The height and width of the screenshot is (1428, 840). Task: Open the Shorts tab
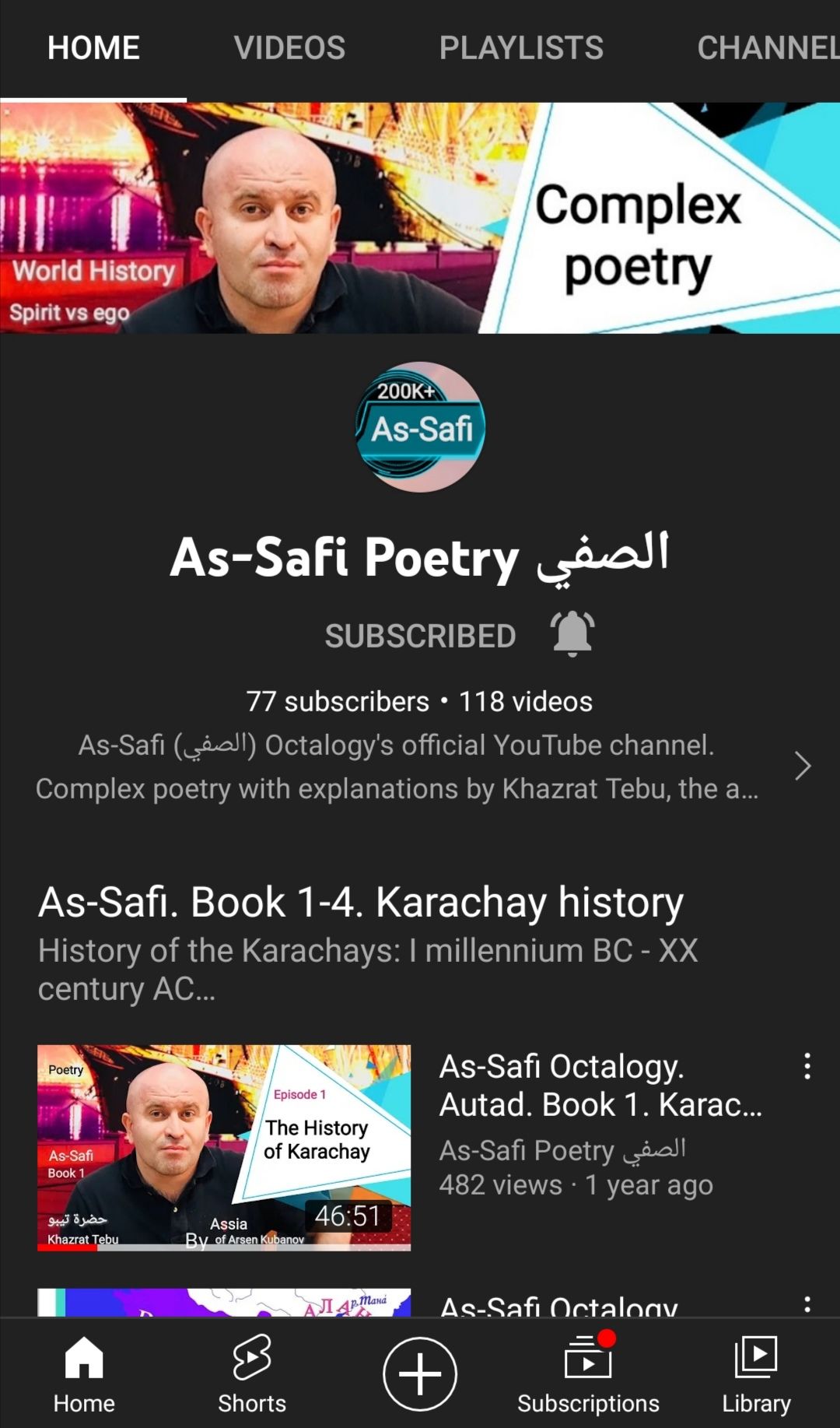(252, 1374)
